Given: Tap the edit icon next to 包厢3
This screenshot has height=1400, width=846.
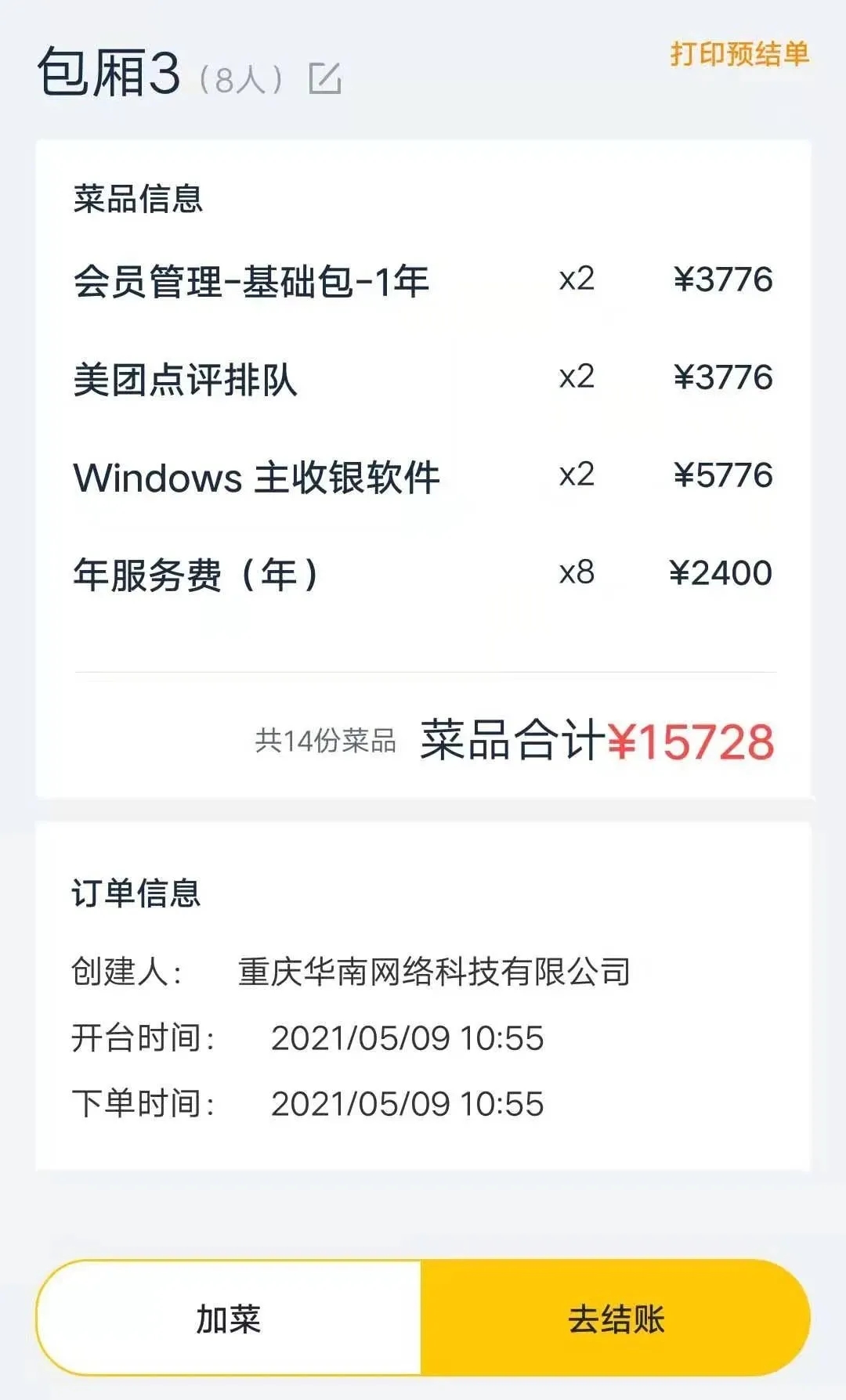Looking at the screenshot, I should pyautogui.click(x=325, y=78).
